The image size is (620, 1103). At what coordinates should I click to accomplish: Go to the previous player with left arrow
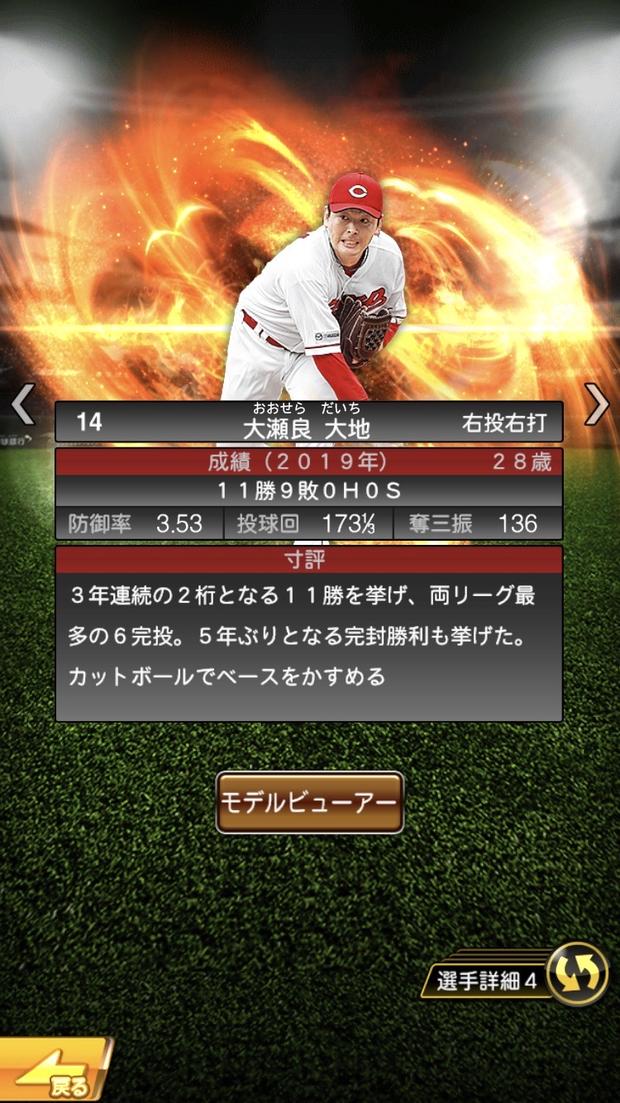(x=22, y=404)
